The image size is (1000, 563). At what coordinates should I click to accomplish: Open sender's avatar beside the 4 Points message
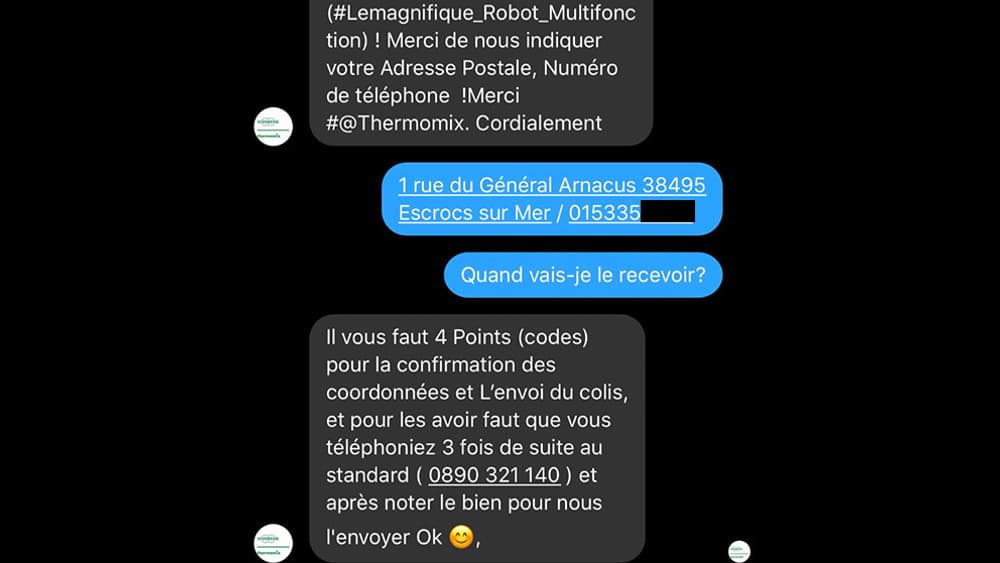(273, 542)
